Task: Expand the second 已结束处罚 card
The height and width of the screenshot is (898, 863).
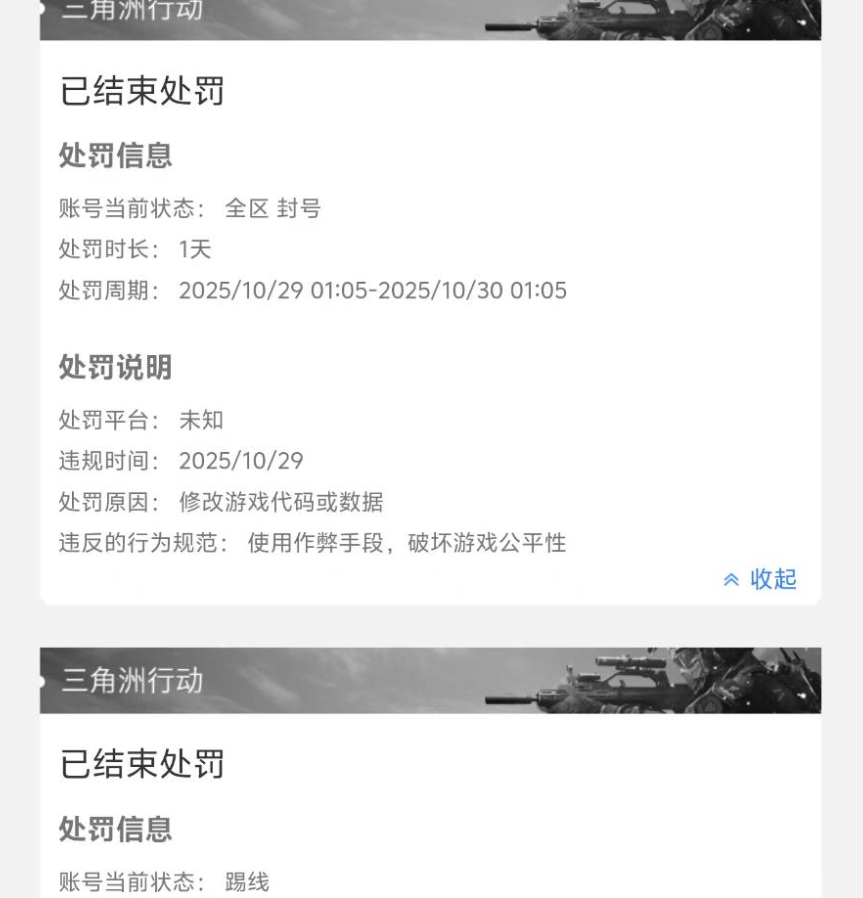Action: point(140,763)
